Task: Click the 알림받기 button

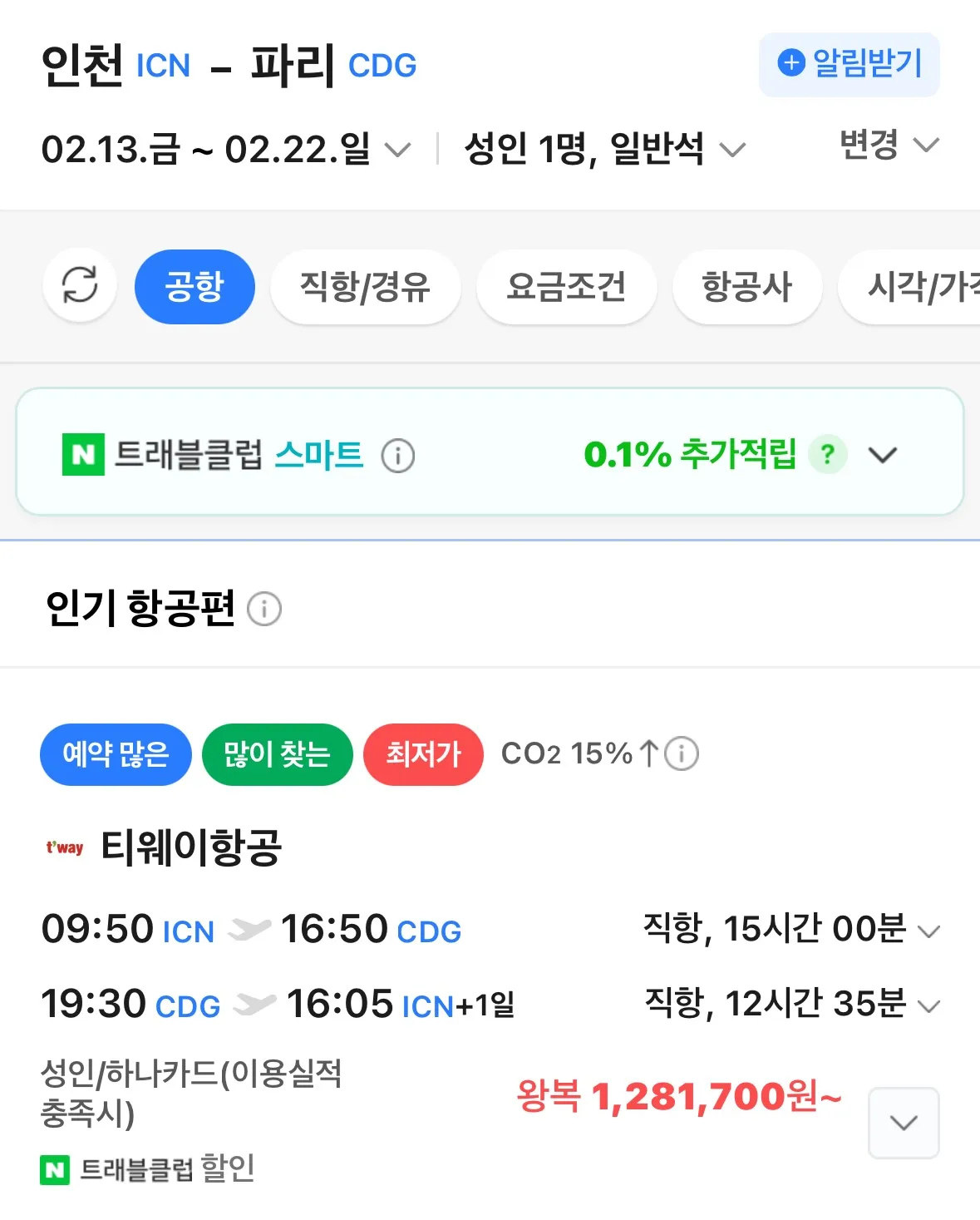Action: [x=849, y=64]
